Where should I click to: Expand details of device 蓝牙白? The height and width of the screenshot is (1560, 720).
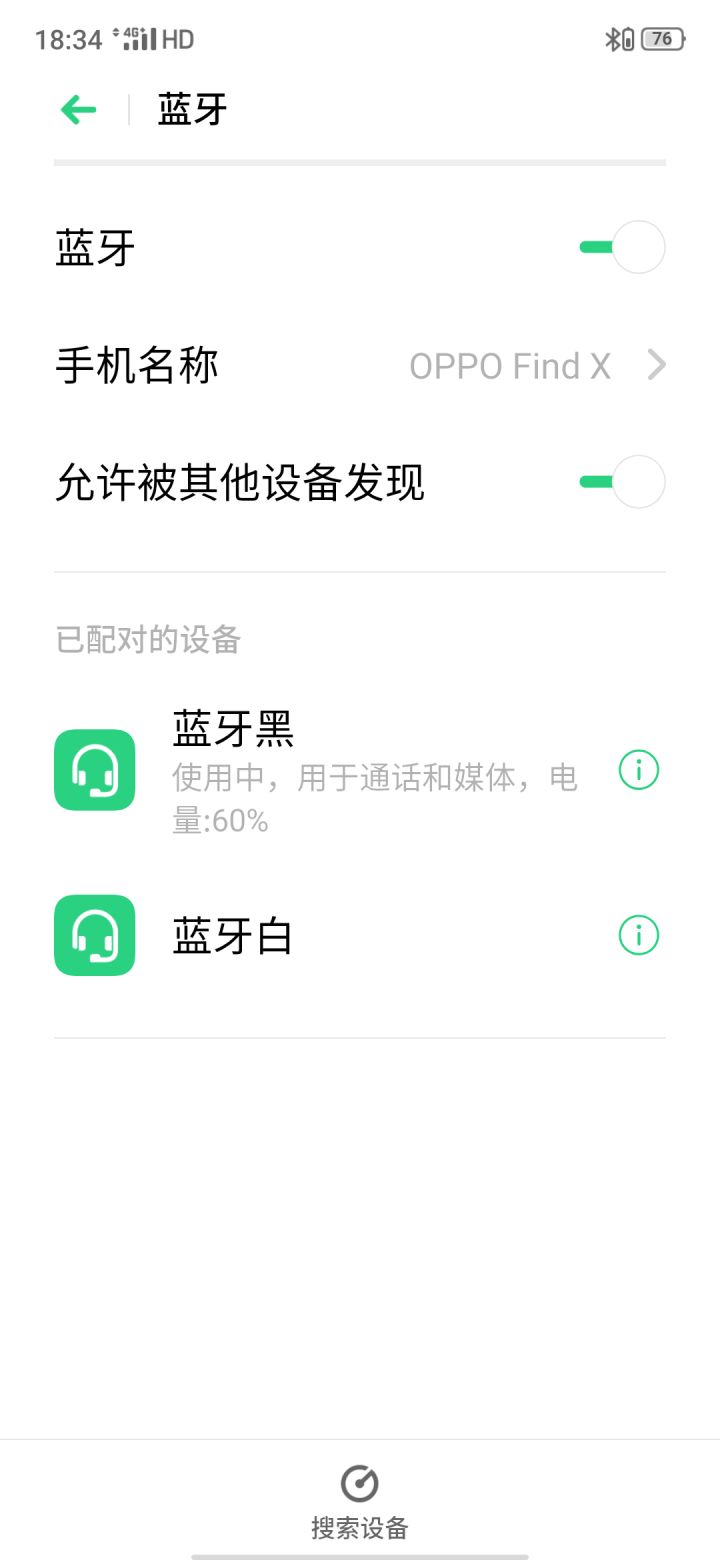637,934
